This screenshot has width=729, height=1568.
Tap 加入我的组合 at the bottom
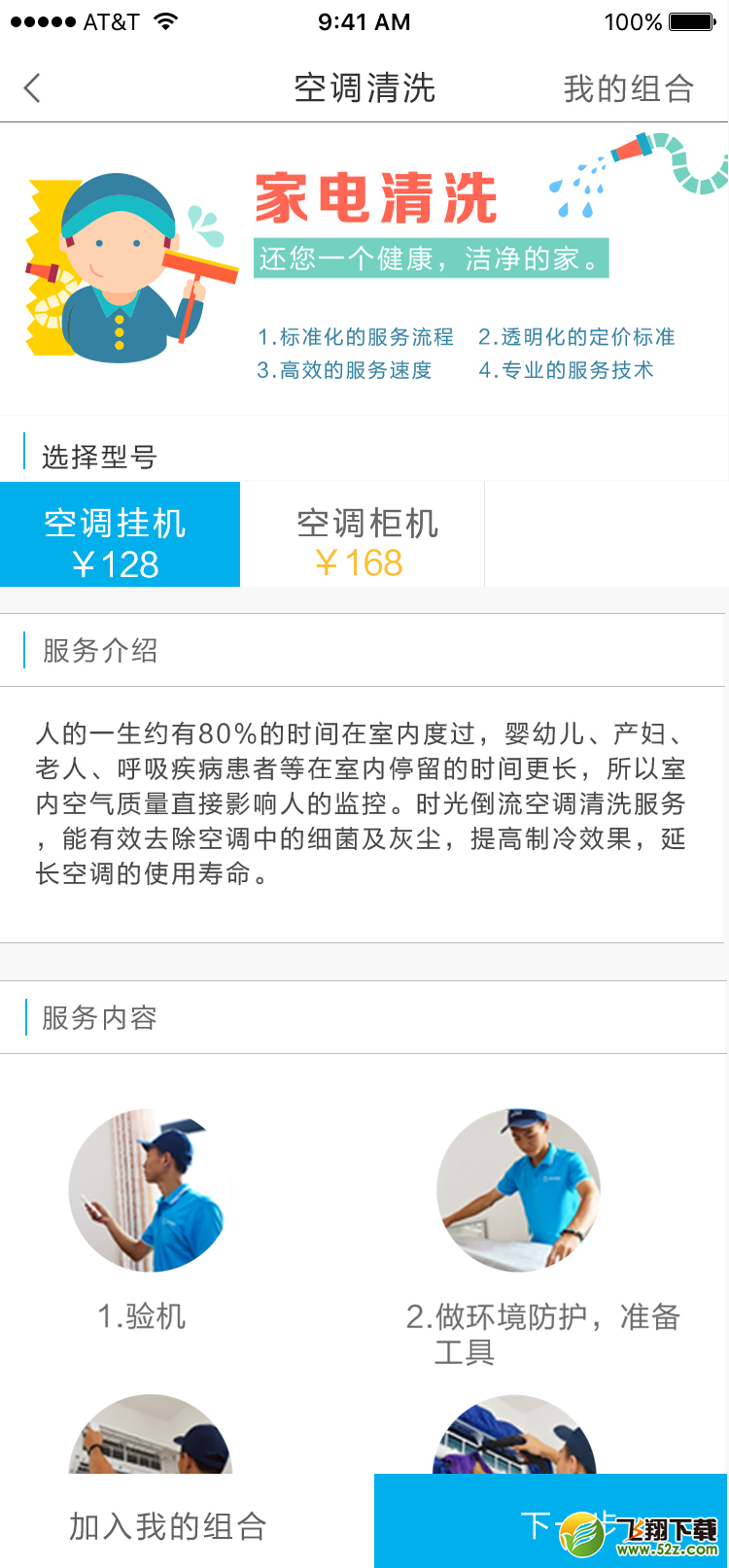tap(167, 1526)
